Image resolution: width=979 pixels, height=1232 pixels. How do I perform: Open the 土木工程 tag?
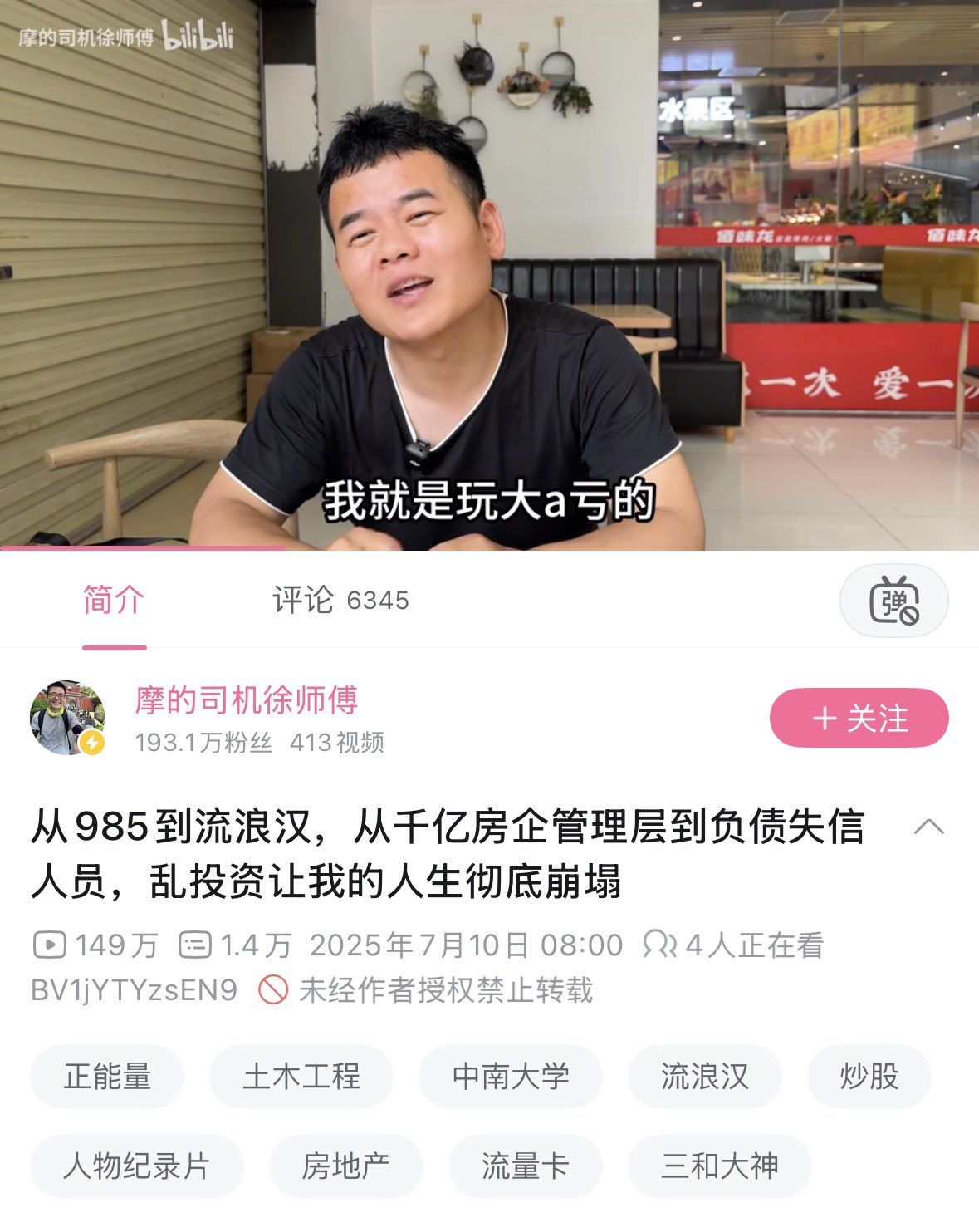click(301, 1077)
